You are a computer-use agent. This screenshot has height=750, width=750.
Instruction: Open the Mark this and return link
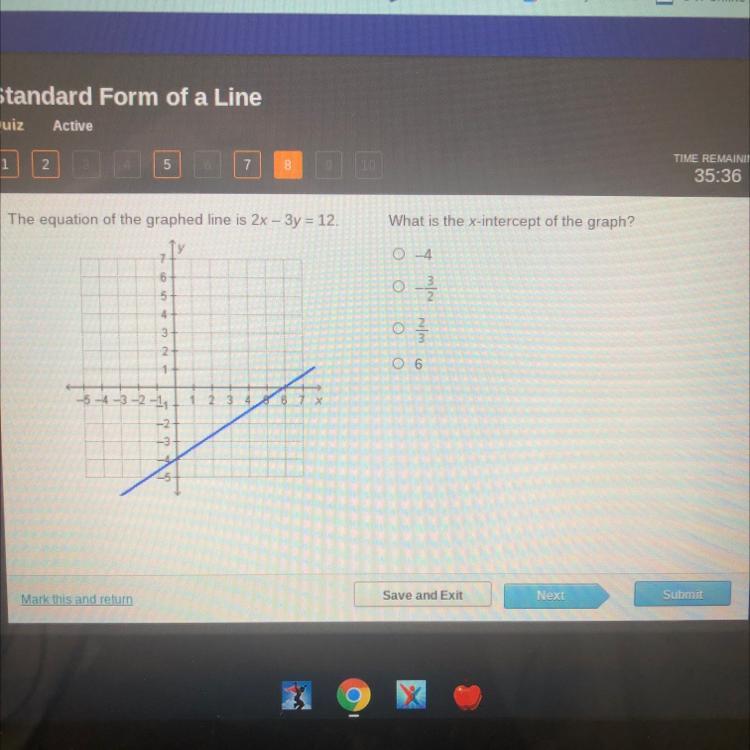click(x=76, y=599)
